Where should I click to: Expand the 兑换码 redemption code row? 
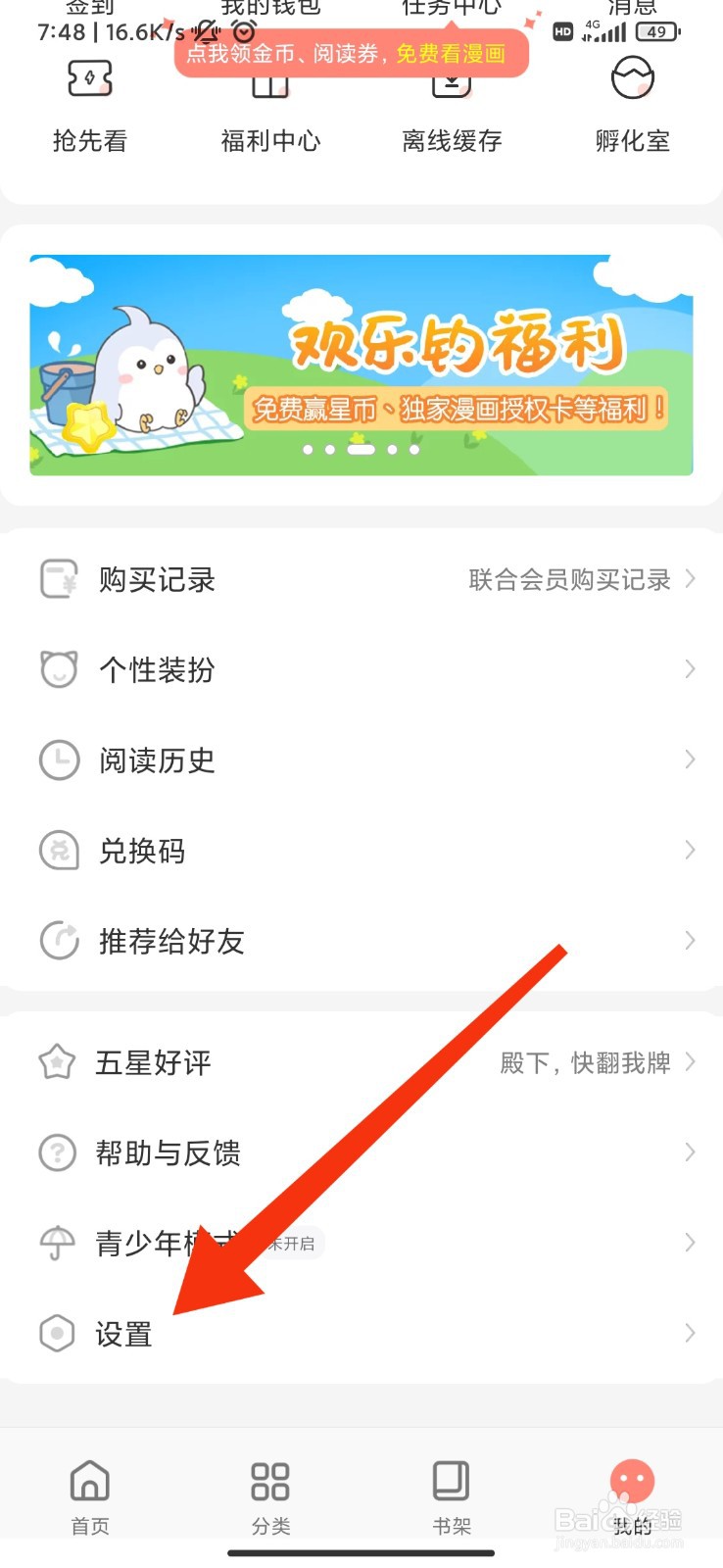pos(690,850)
